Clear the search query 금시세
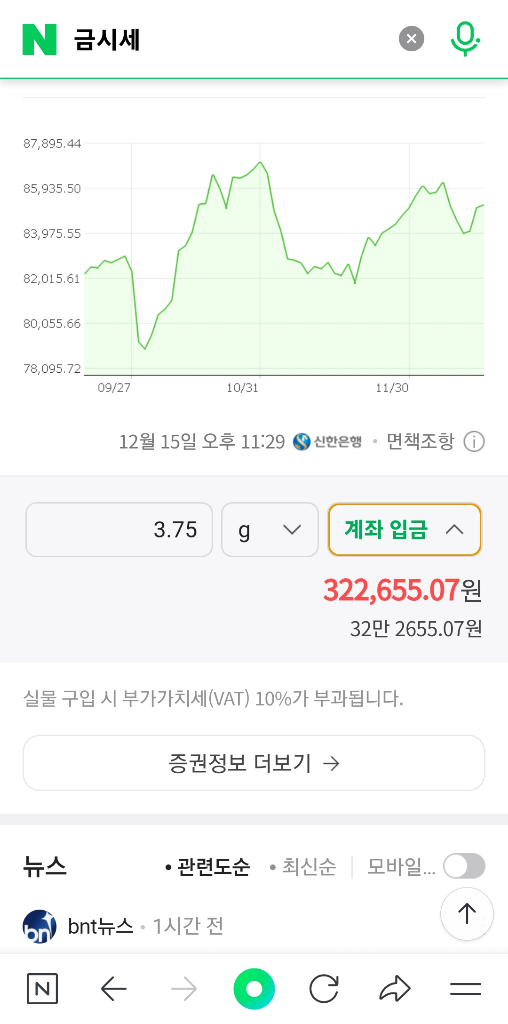This screenshot has height=1024, width=508. coord(411,39)
